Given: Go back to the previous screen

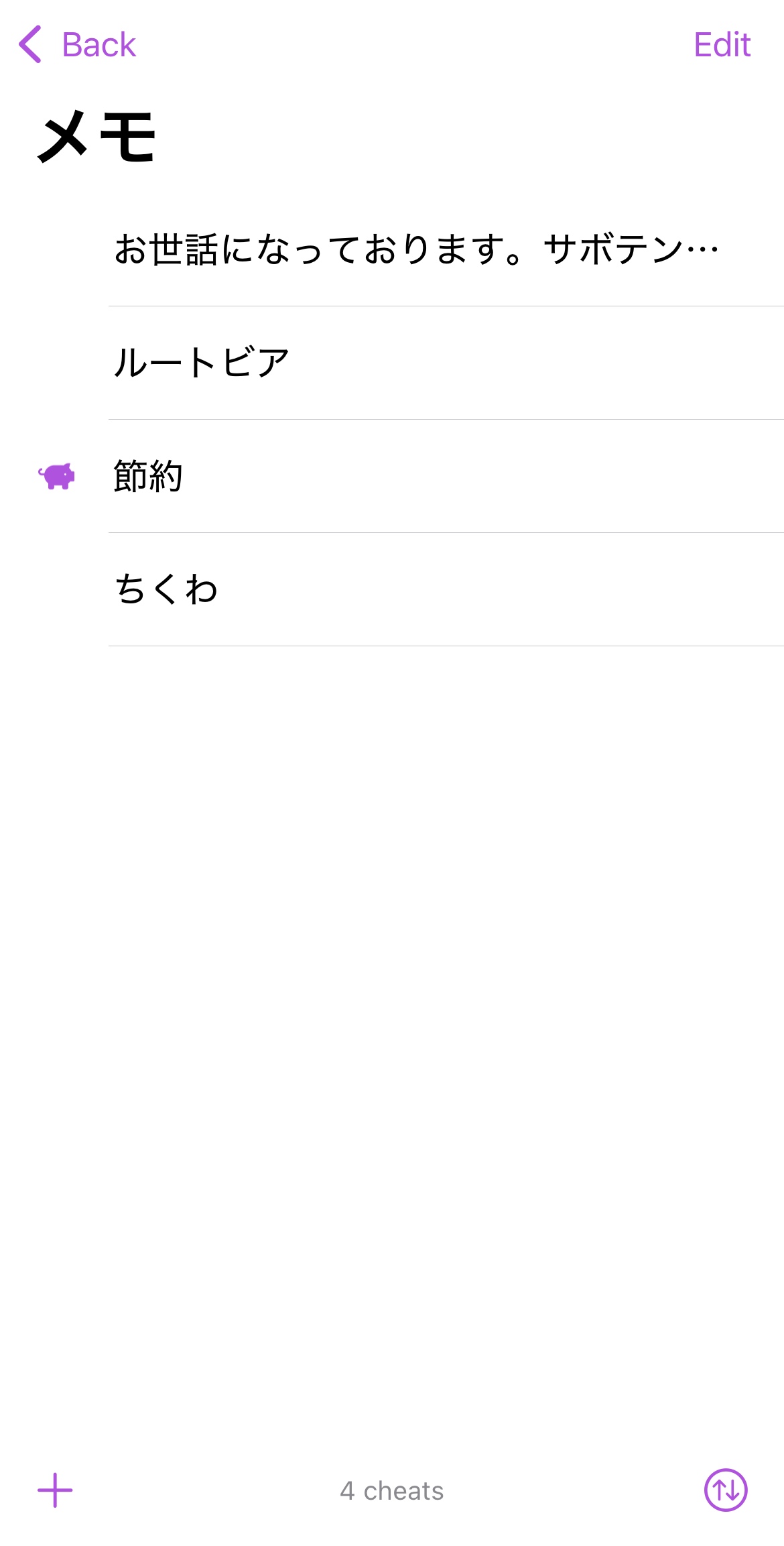Looking at the screenshot, I should pyautogui.click(x=77, y=45).
